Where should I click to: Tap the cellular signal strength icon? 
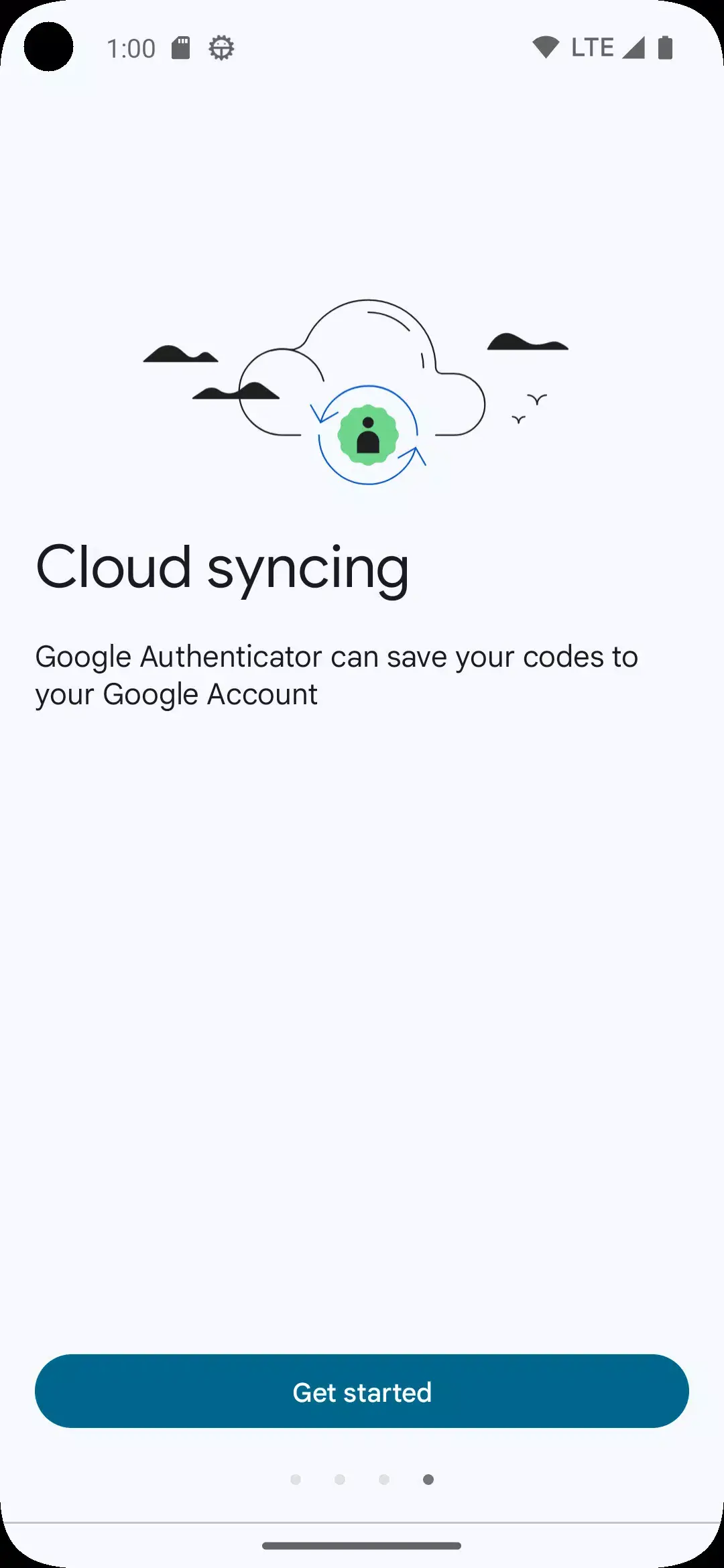point(632,46)
